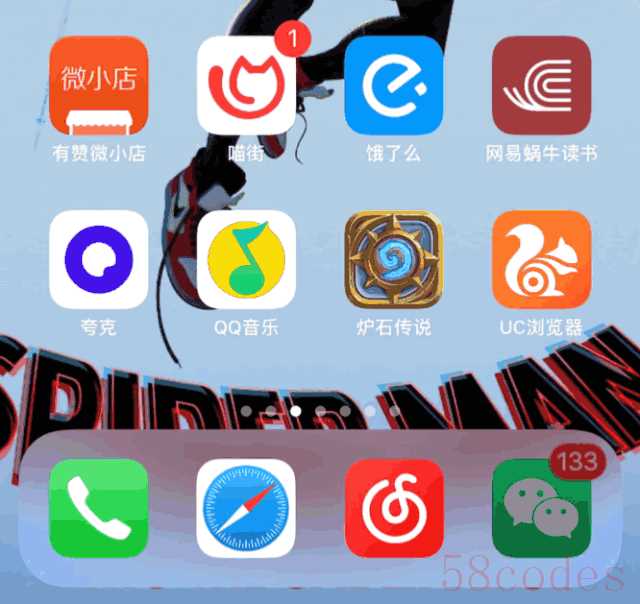Screen dimensions: 640x604
Task: Launch the 夸克 browser
Action: point(98,259)
